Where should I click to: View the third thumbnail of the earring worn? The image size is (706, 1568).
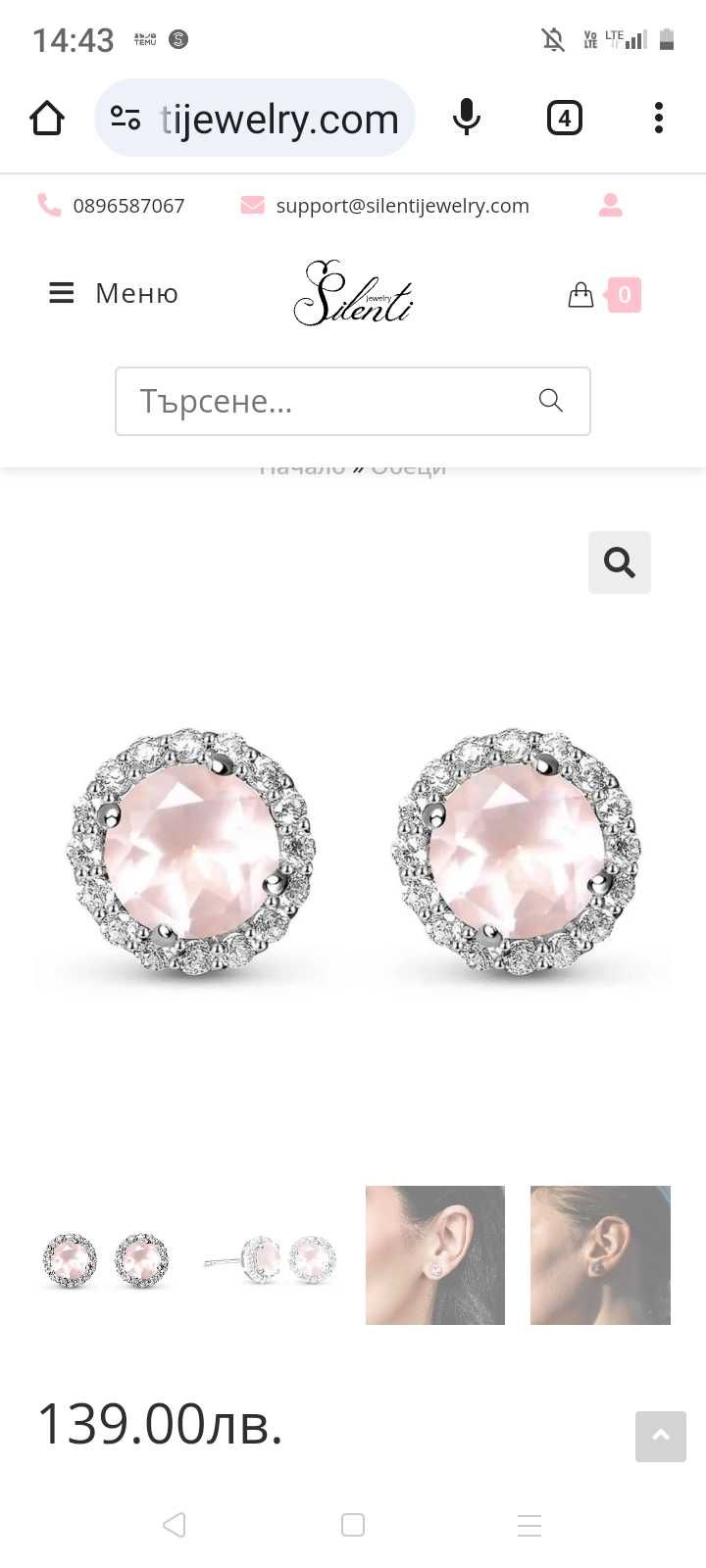point(435,1255)
